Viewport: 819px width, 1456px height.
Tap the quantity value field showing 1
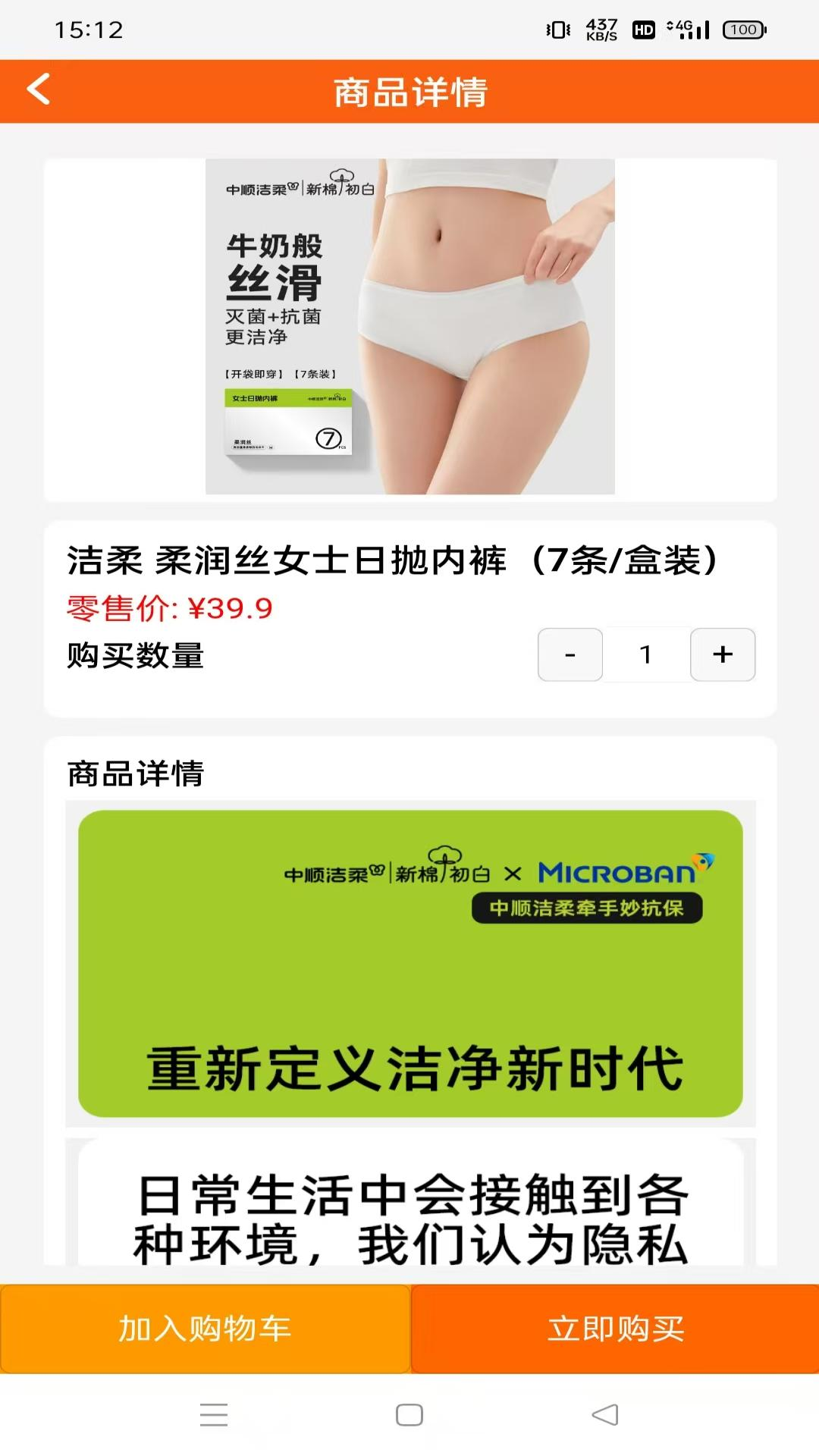click(x=645, y=655)
